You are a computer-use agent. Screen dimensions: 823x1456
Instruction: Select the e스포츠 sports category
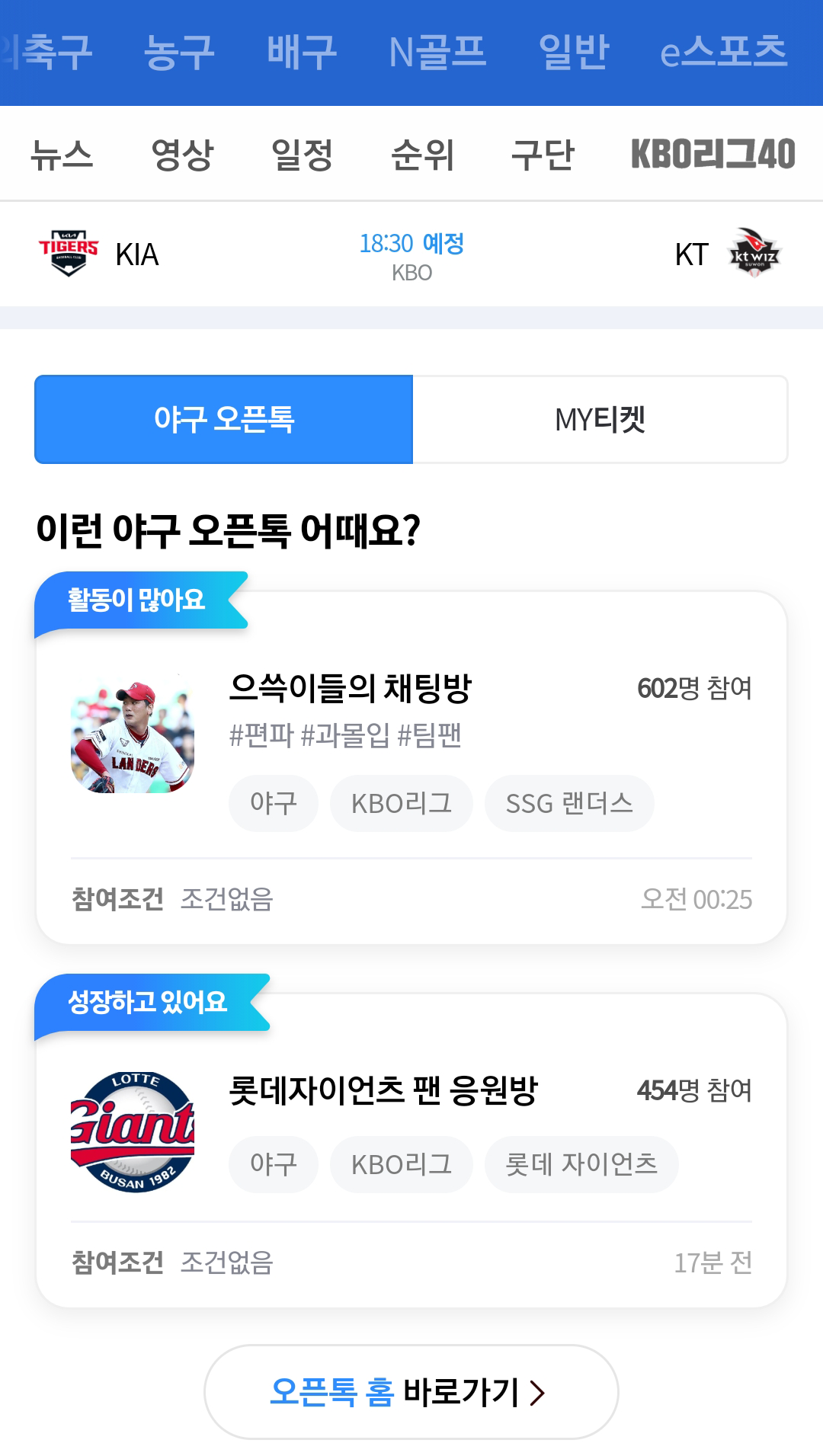point(724,51)
